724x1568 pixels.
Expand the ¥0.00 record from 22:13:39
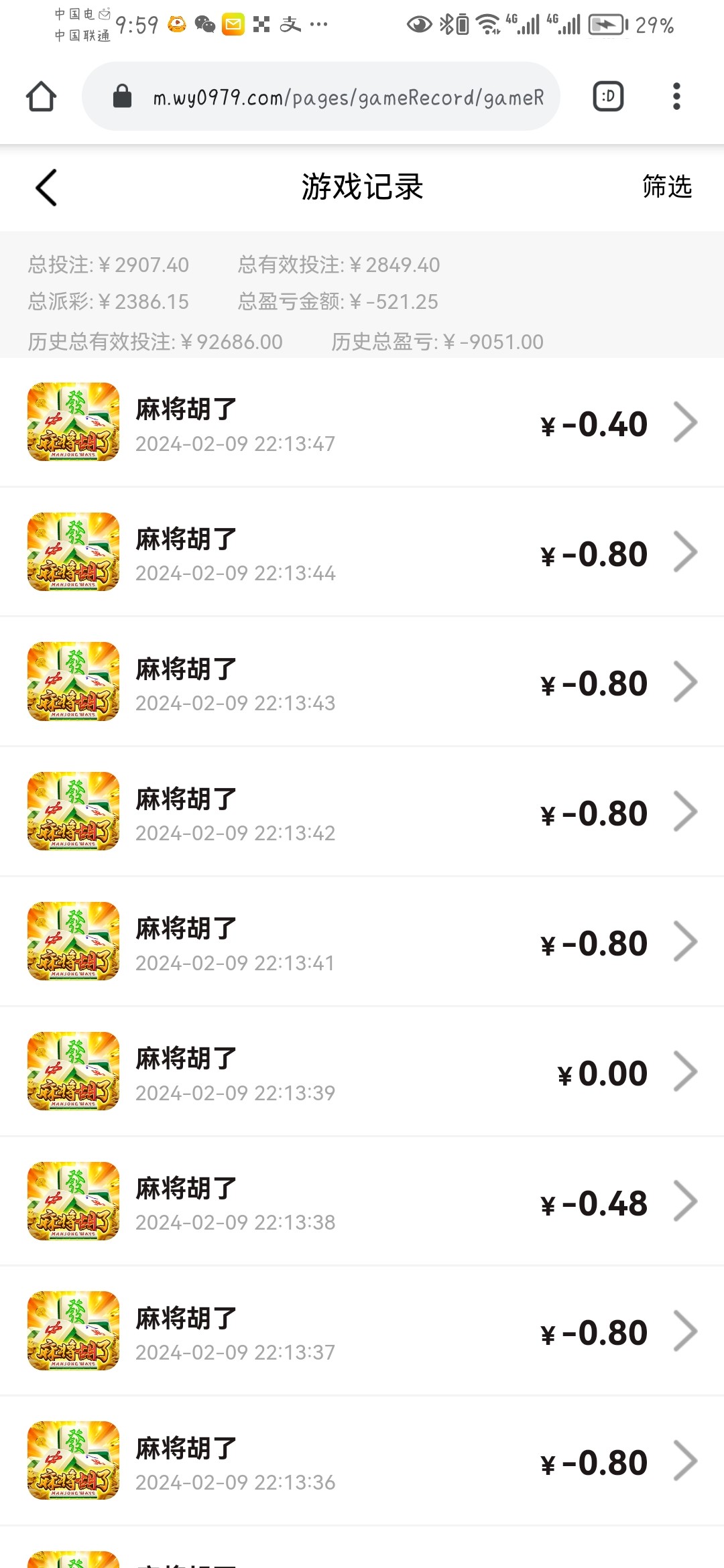[x=686, y=1072]
